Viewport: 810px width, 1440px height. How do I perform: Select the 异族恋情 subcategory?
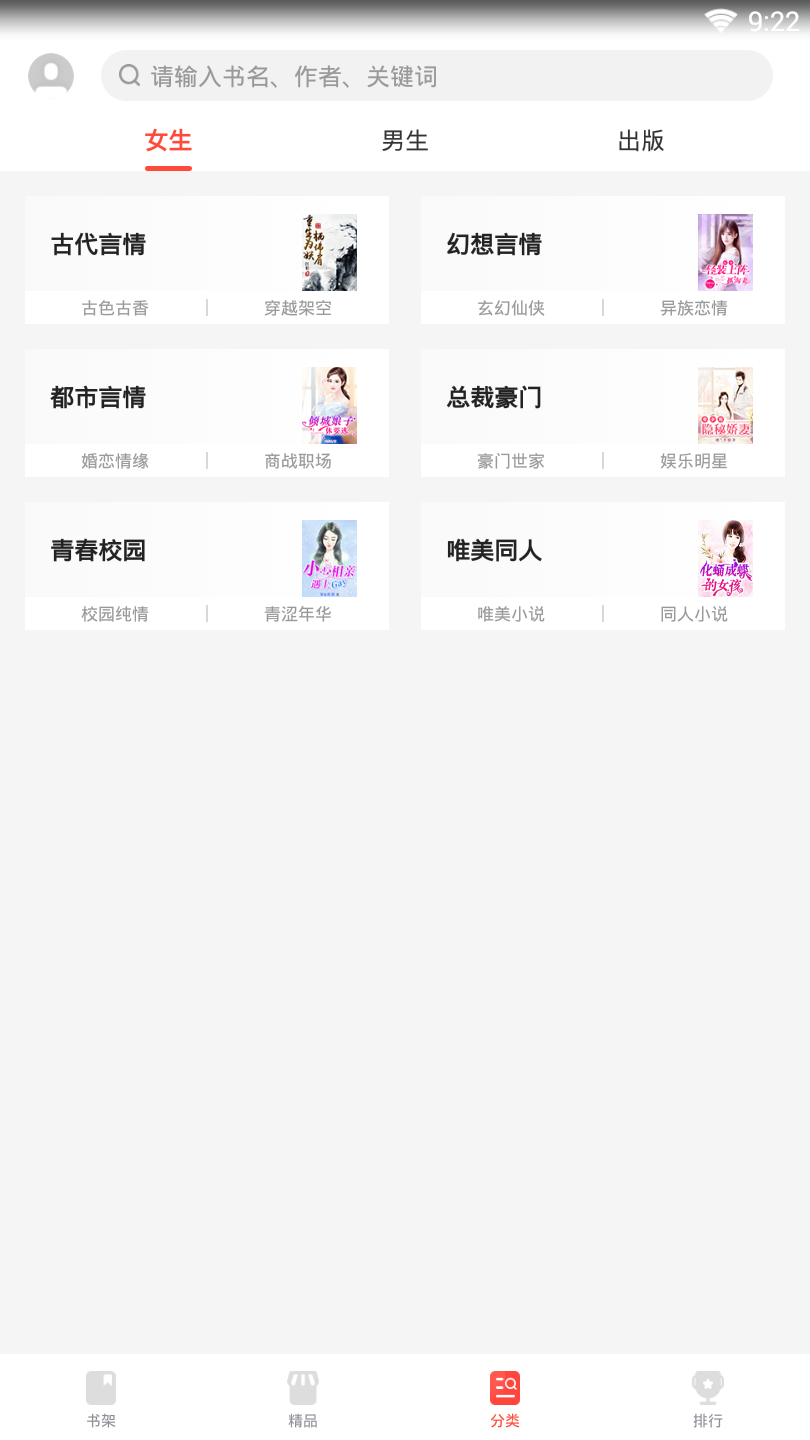point(694,308)
